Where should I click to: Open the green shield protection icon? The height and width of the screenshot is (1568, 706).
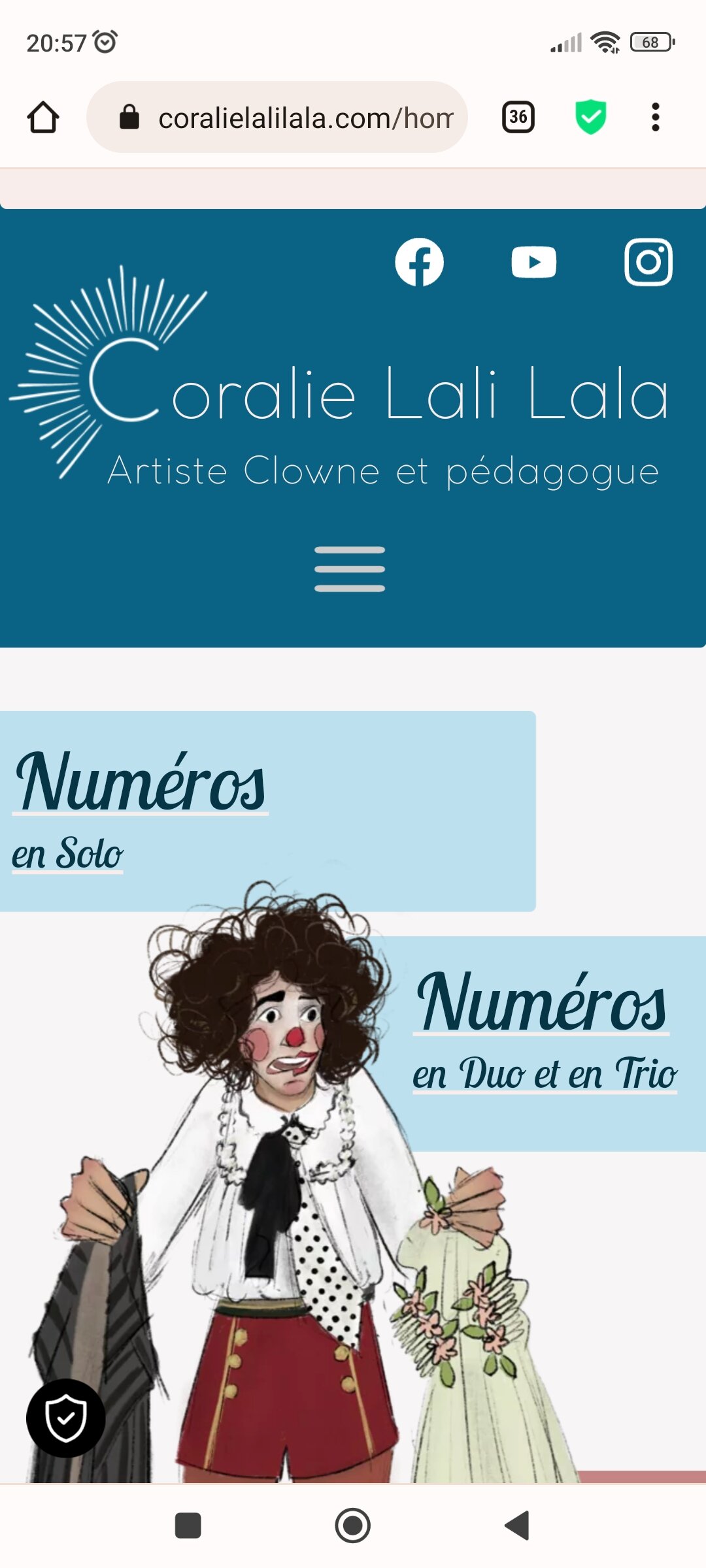tap(590, 118)
